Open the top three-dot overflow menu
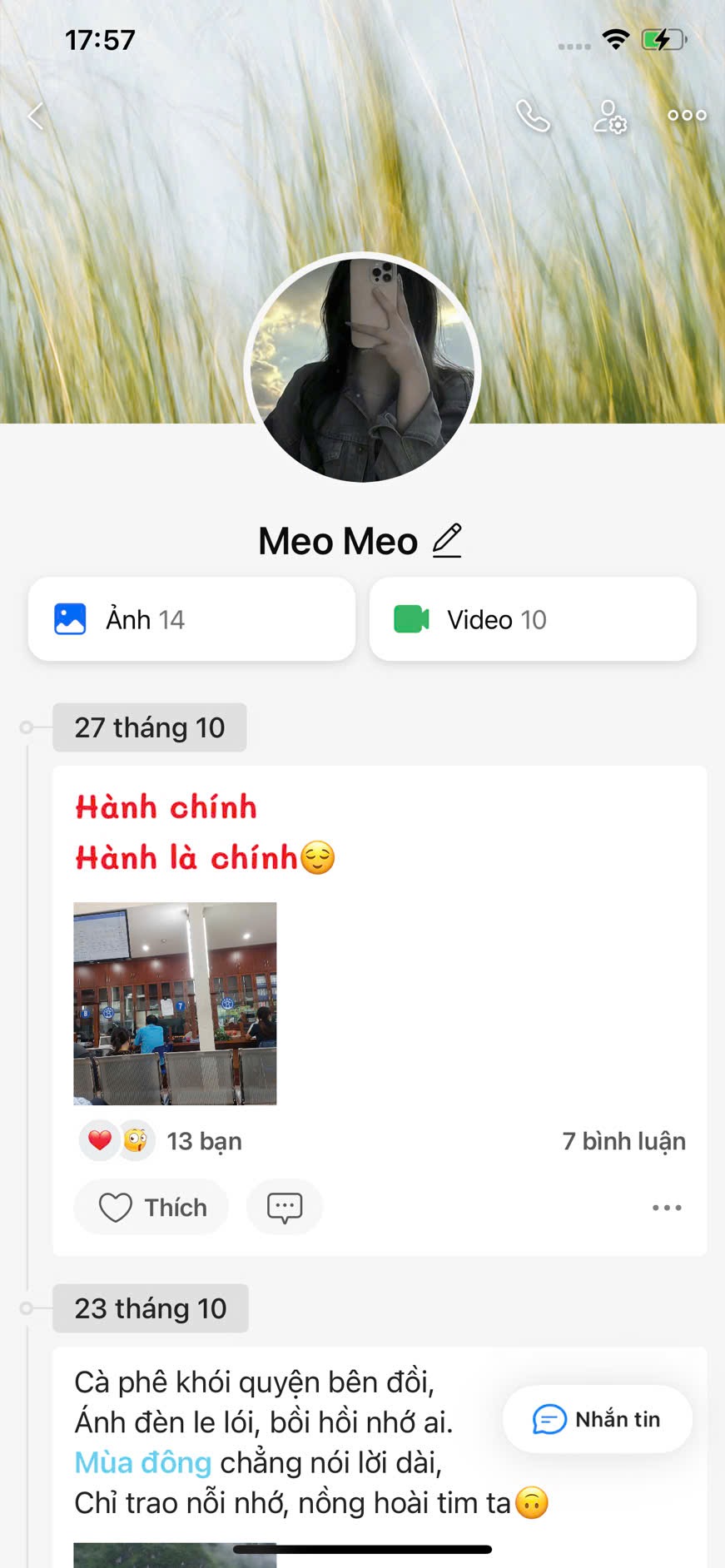This screenshot has height=1568, width=725. 687,116
